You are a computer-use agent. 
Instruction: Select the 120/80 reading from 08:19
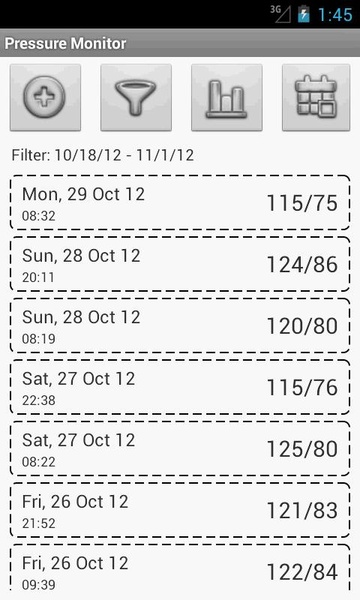tap(180, 326)
